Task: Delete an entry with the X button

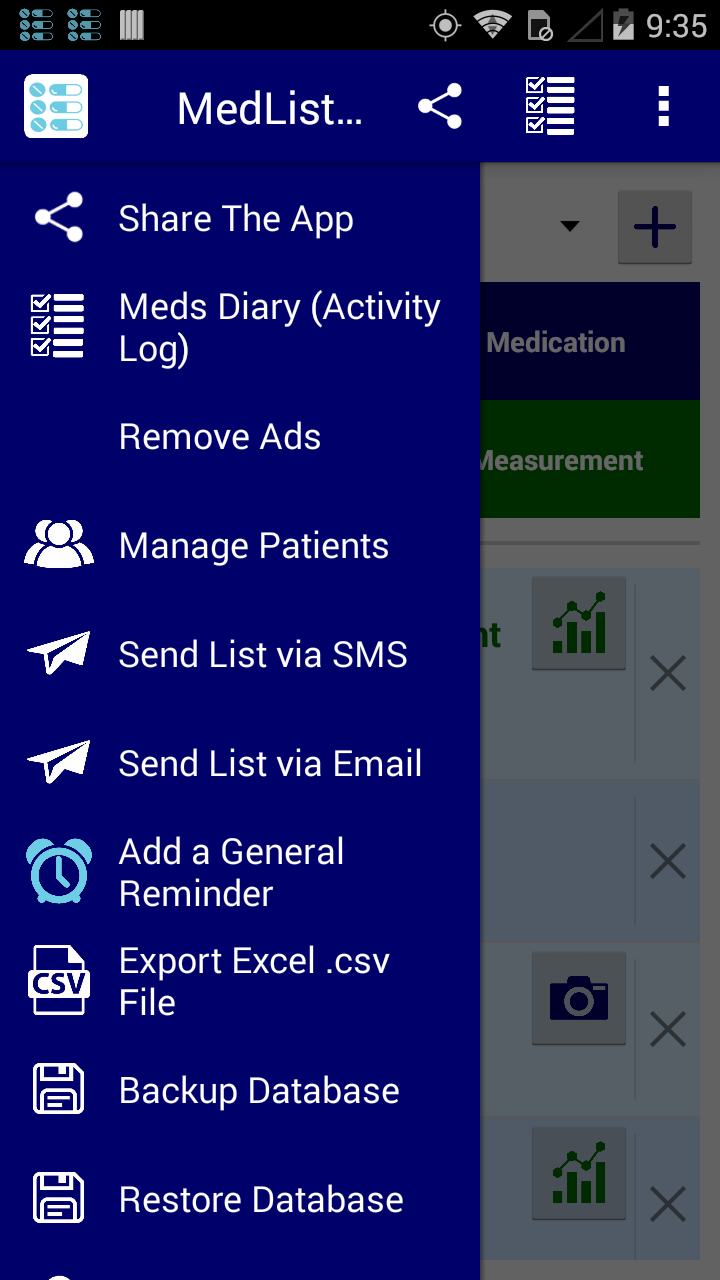Action: point(667,673)
